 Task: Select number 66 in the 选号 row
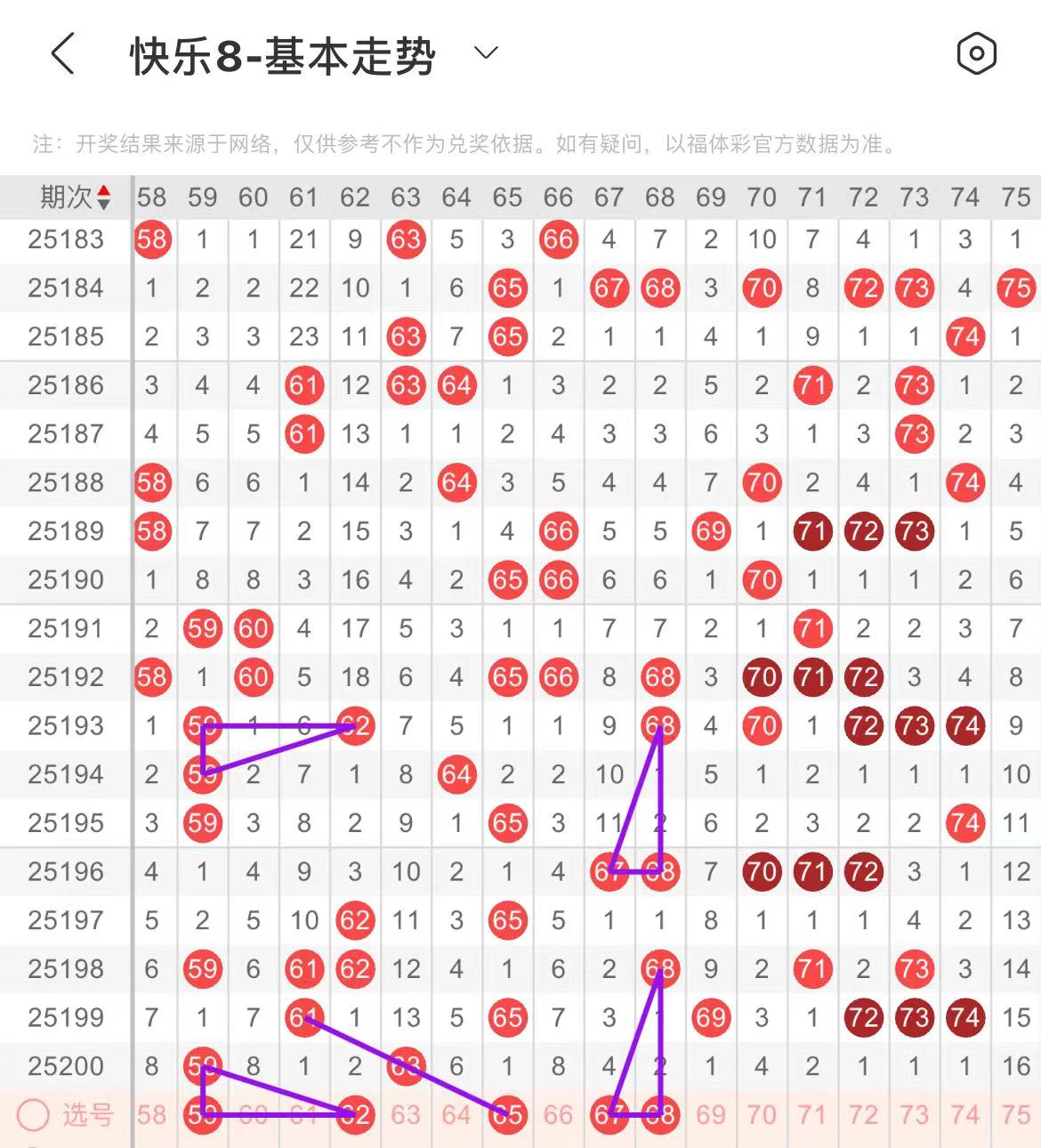pyautogui.click(x=558, y=1114)
